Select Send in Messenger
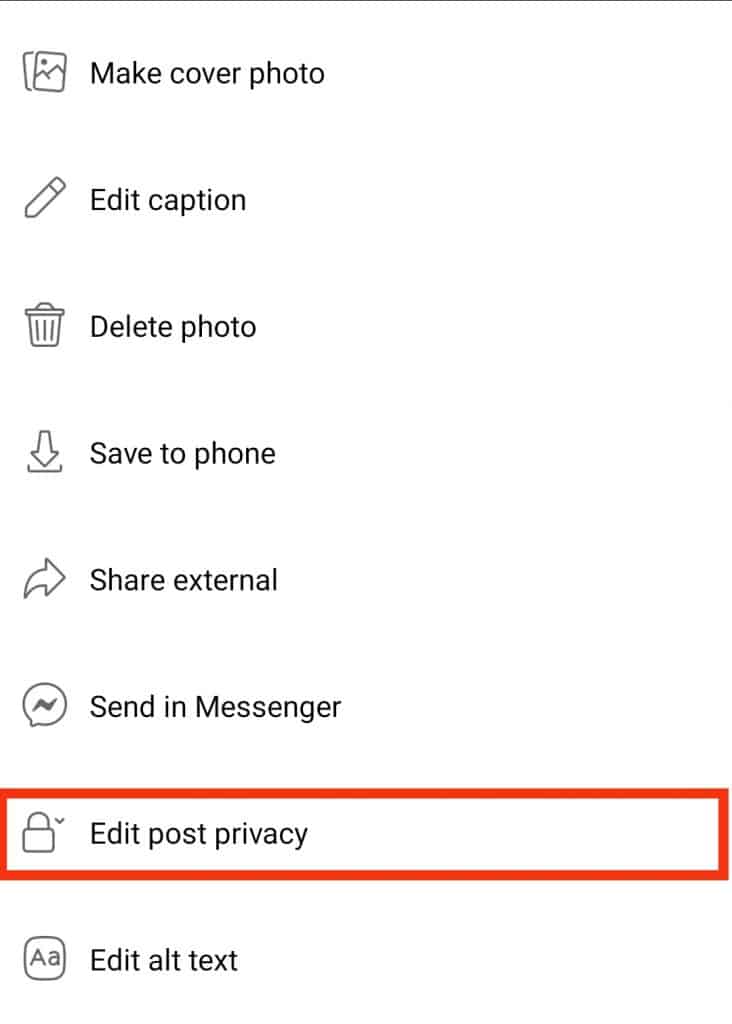Viewport: 732px width, 1024px height. [217, 706]
